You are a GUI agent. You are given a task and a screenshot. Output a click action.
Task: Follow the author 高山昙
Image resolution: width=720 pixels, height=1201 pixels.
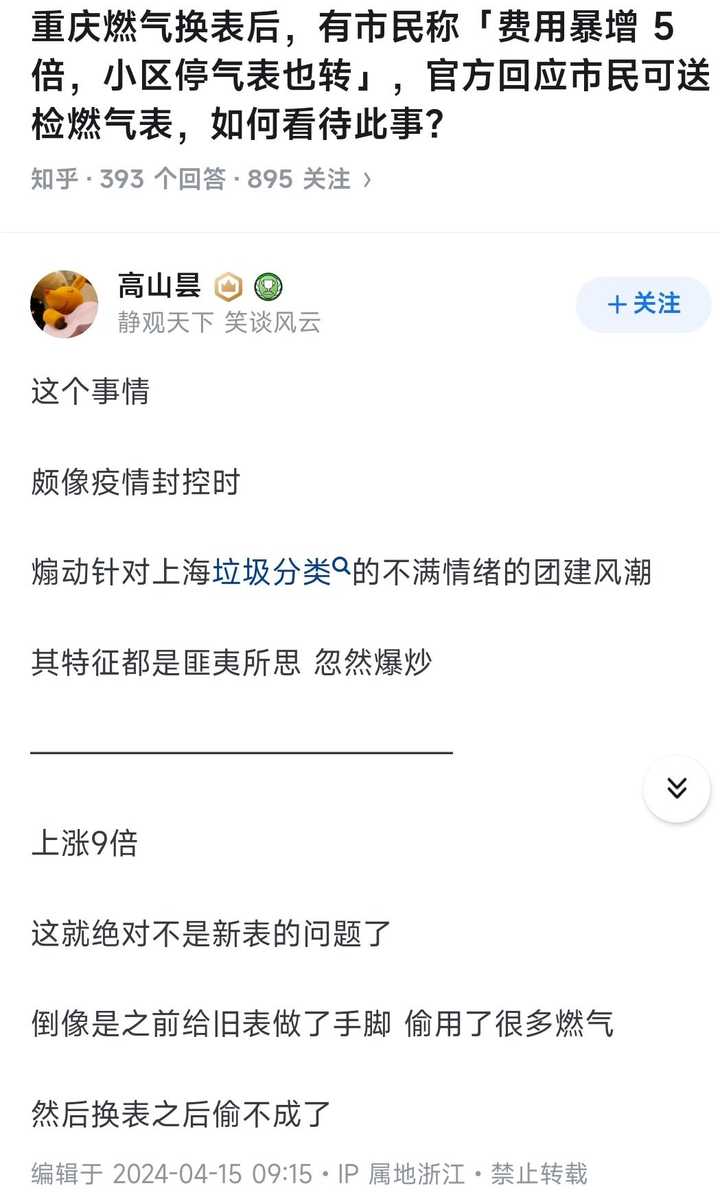[x=643, y=304]
